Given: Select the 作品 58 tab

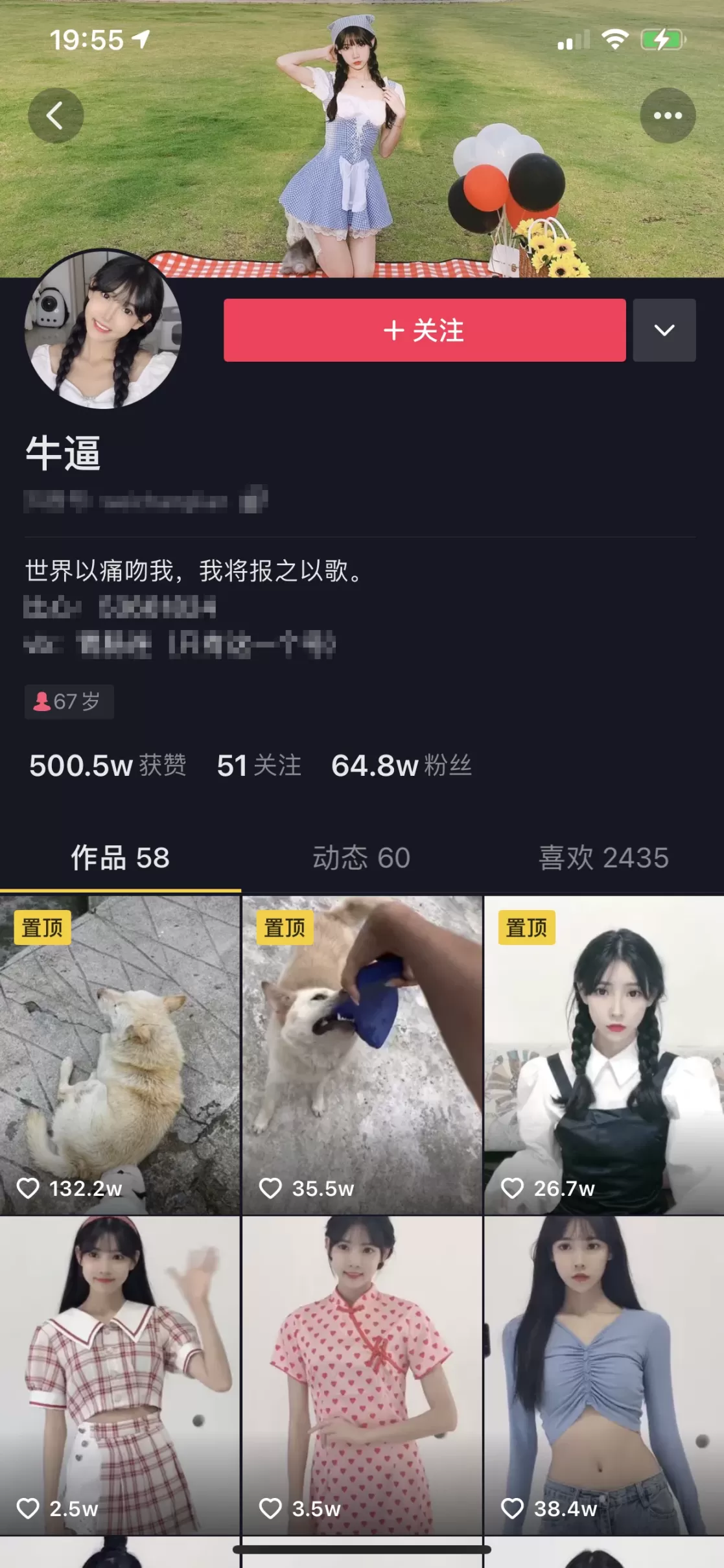Looking at the screenshot, I should pos(121,858).
